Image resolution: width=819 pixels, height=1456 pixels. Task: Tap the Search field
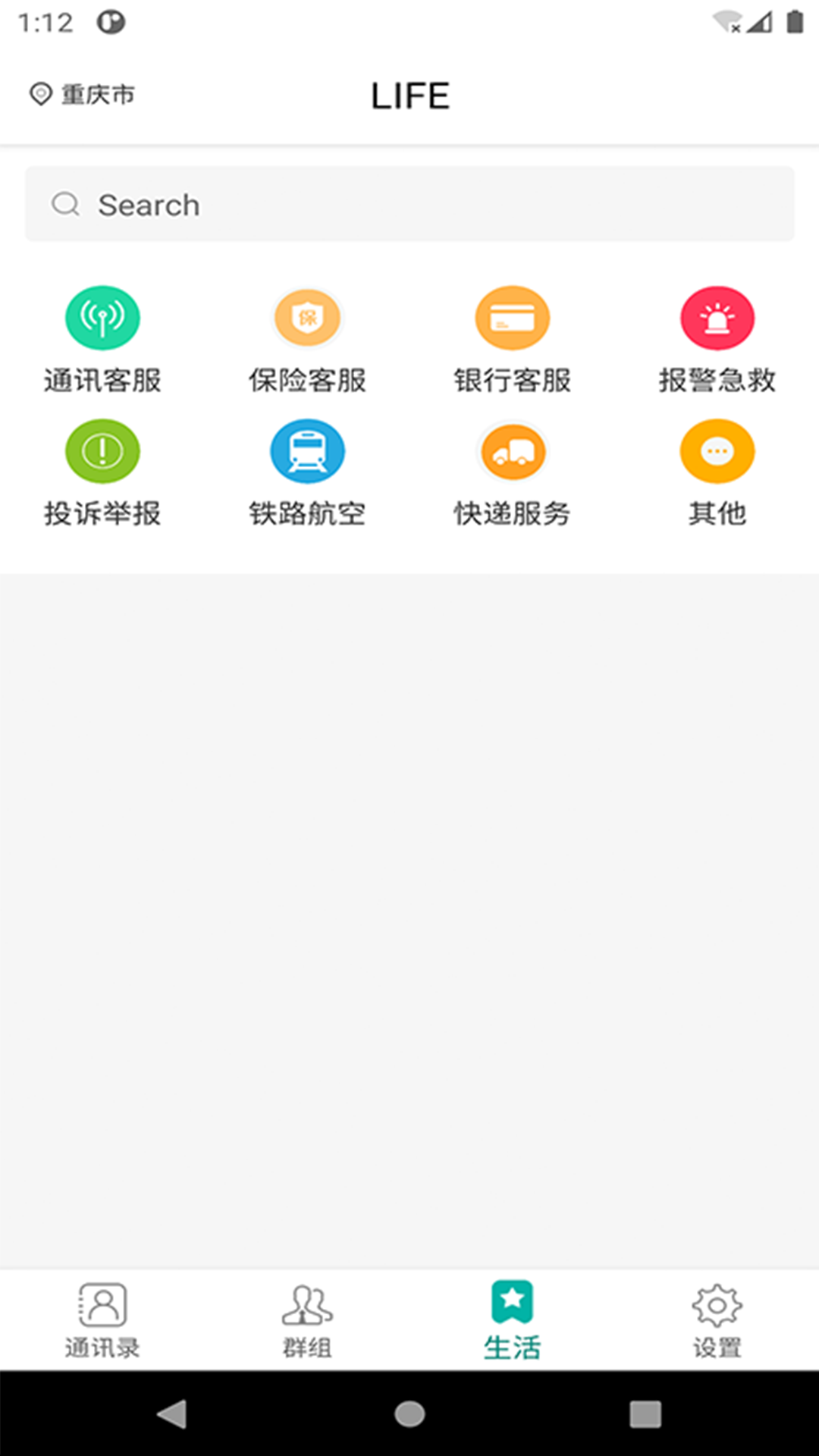click(409, 205)
